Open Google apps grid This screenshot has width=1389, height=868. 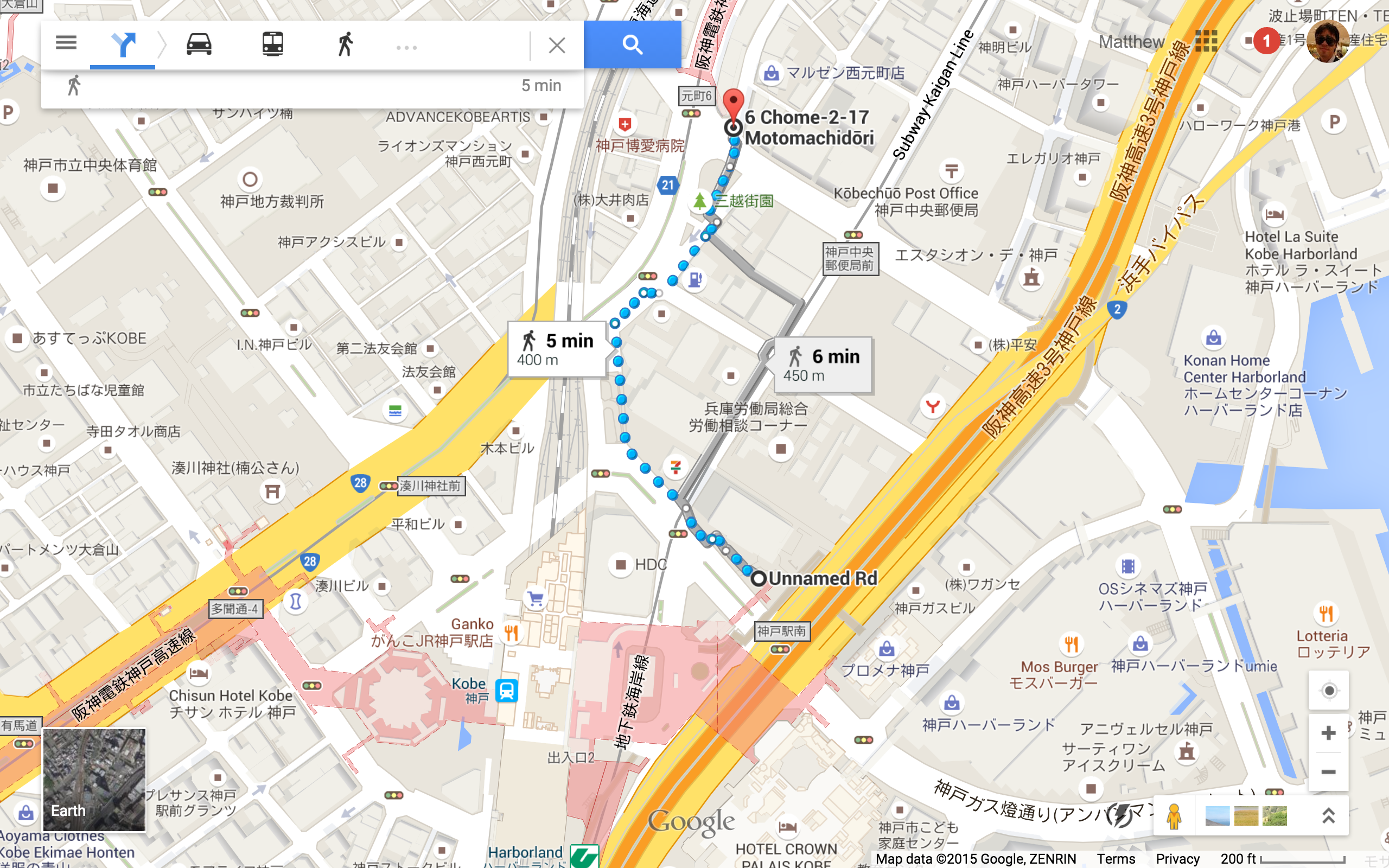click(1206, 41)
